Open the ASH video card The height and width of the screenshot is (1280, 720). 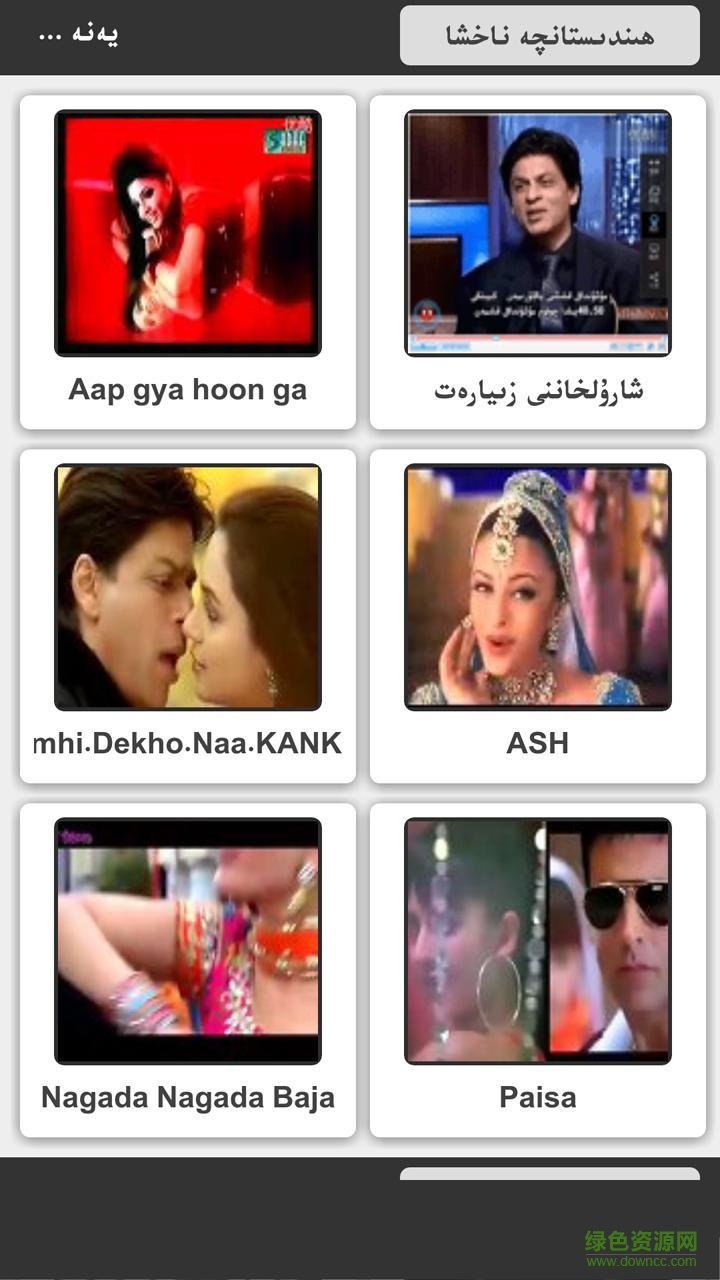[x=538, y=616]
